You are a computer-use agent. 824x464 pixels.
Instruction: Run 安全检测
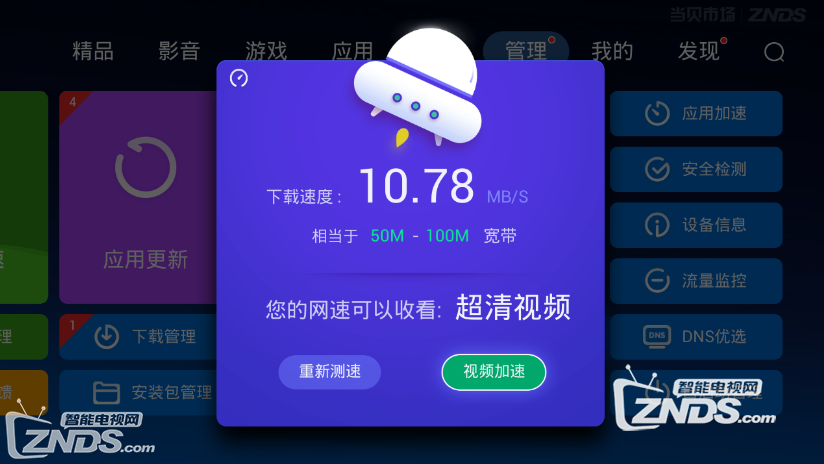[x=697, y=169]
